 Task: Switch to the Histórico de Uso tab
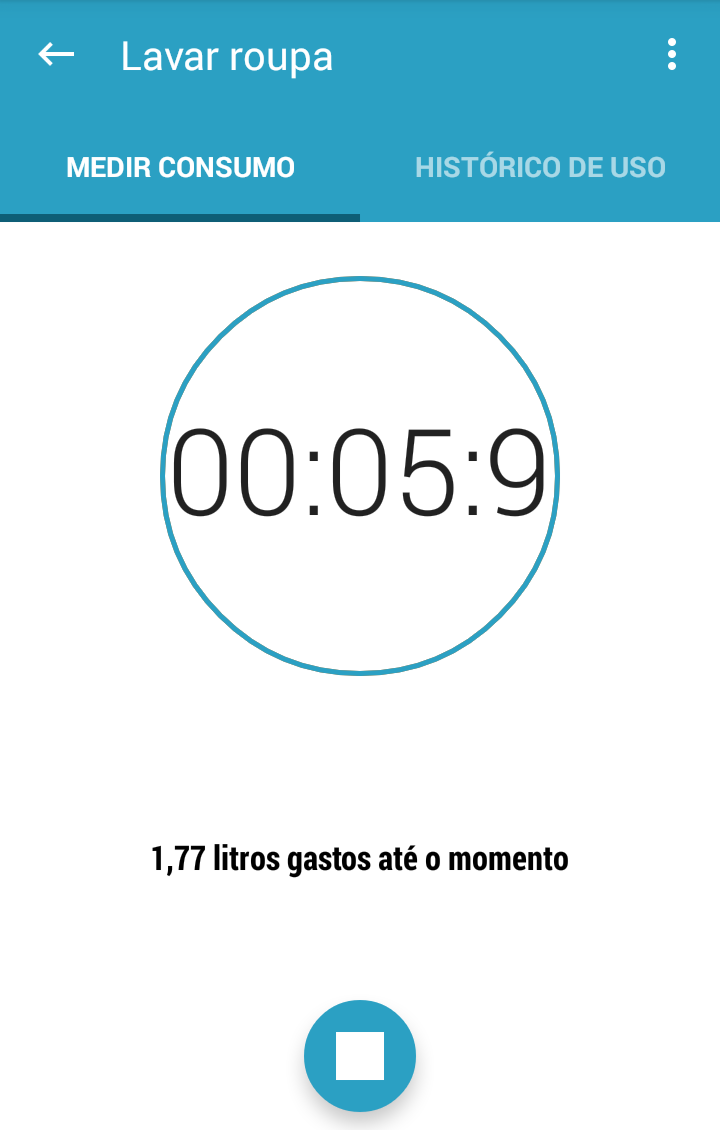(540, 167)
